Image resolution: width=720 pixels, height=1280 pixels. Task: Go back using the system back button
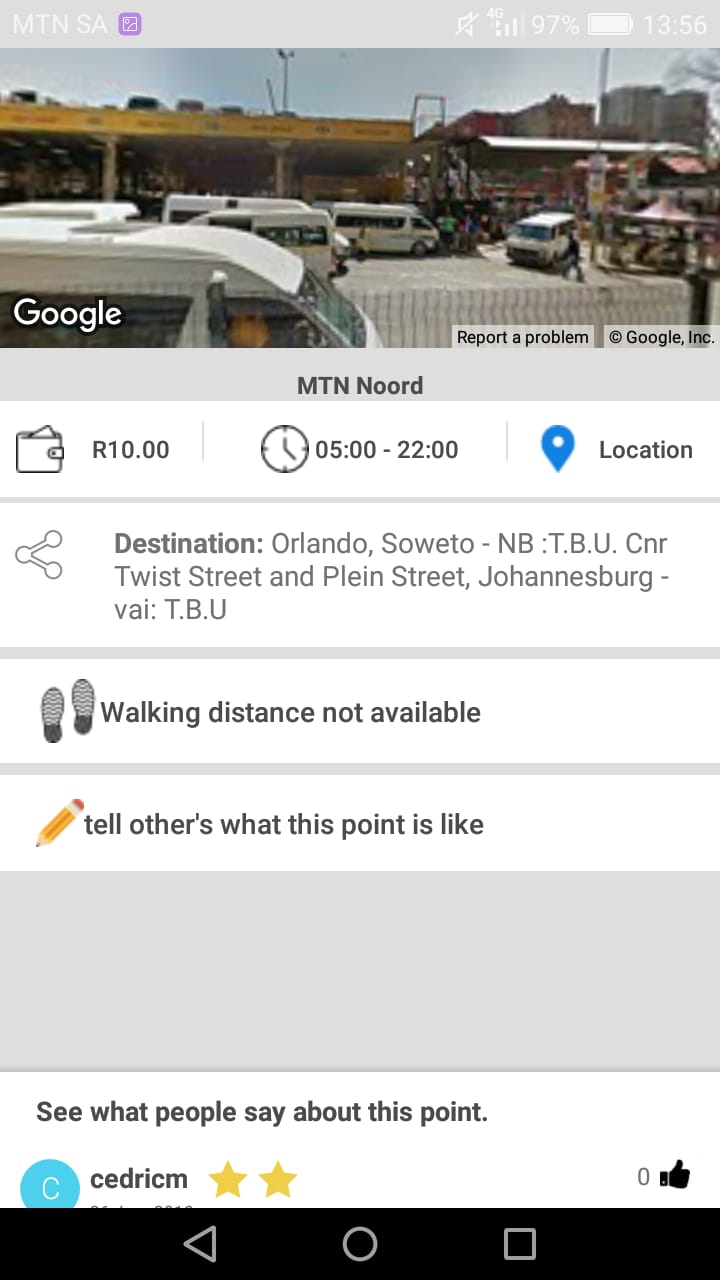(x=200, y=1244)
